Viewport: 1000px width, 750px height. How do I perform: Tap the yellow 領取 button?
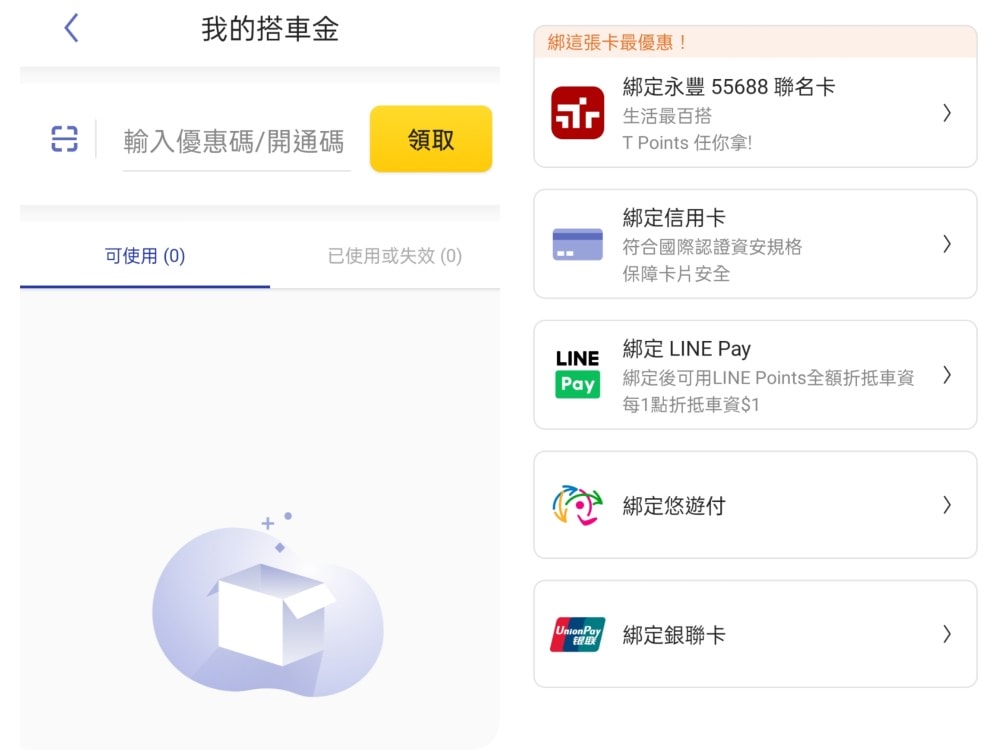coord(431,140)
